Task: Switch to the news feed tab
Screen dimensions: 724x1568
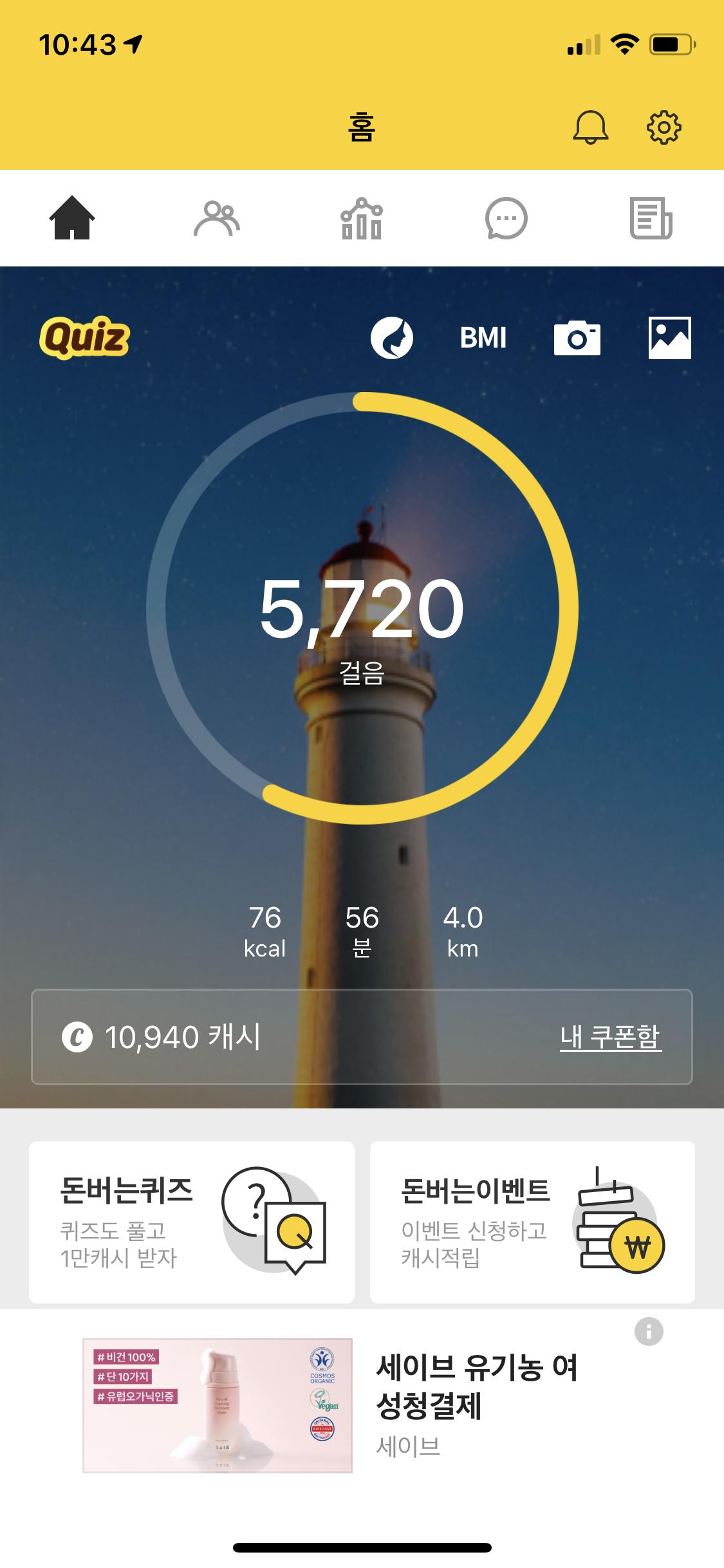Action: click(651, 219)
